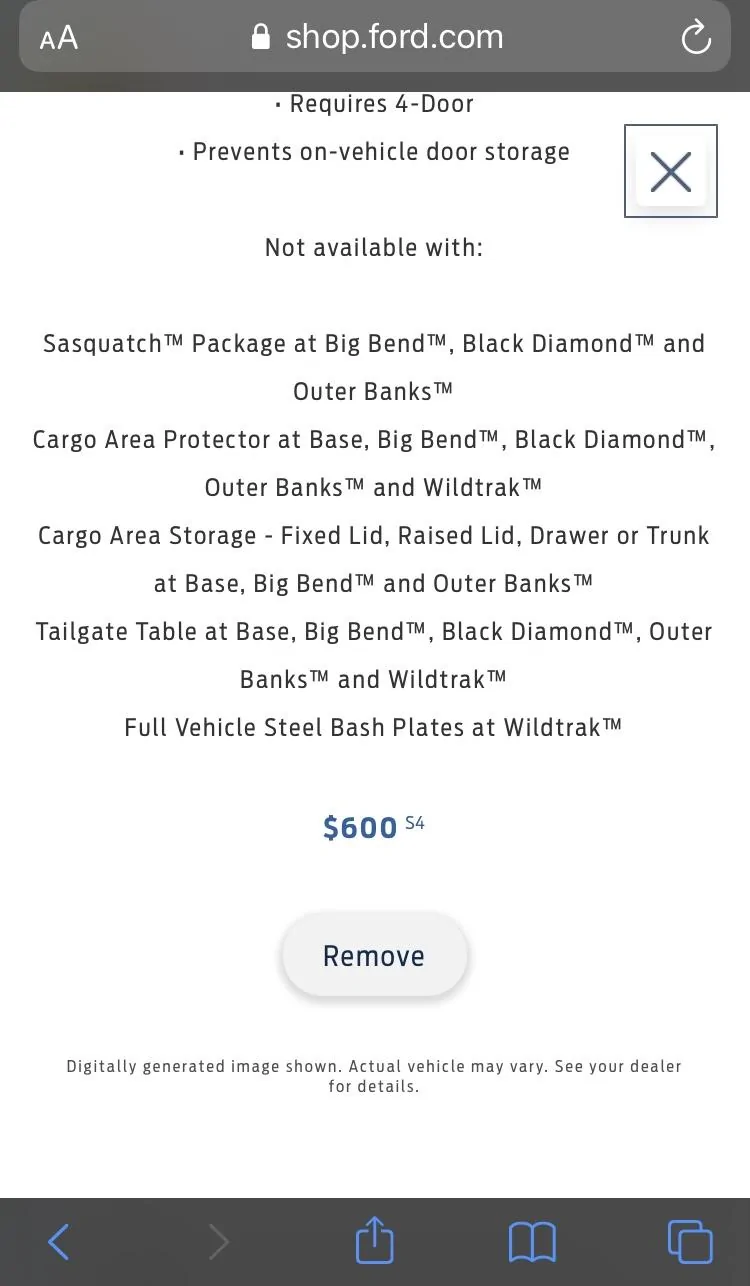
Task: Go back to the previous page
Action: [59, 1242]
